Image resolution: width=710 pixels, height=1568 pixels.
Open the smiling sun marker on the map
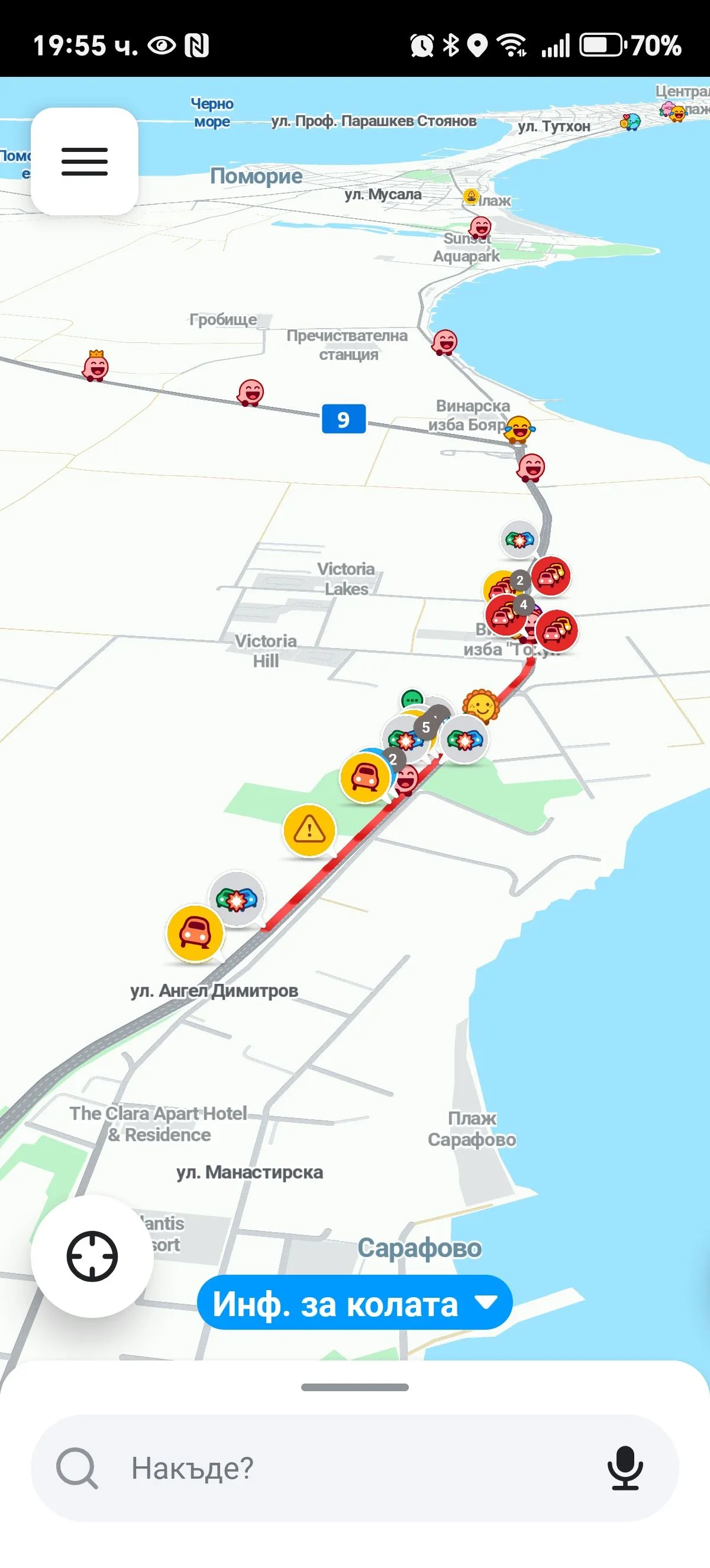481,706
